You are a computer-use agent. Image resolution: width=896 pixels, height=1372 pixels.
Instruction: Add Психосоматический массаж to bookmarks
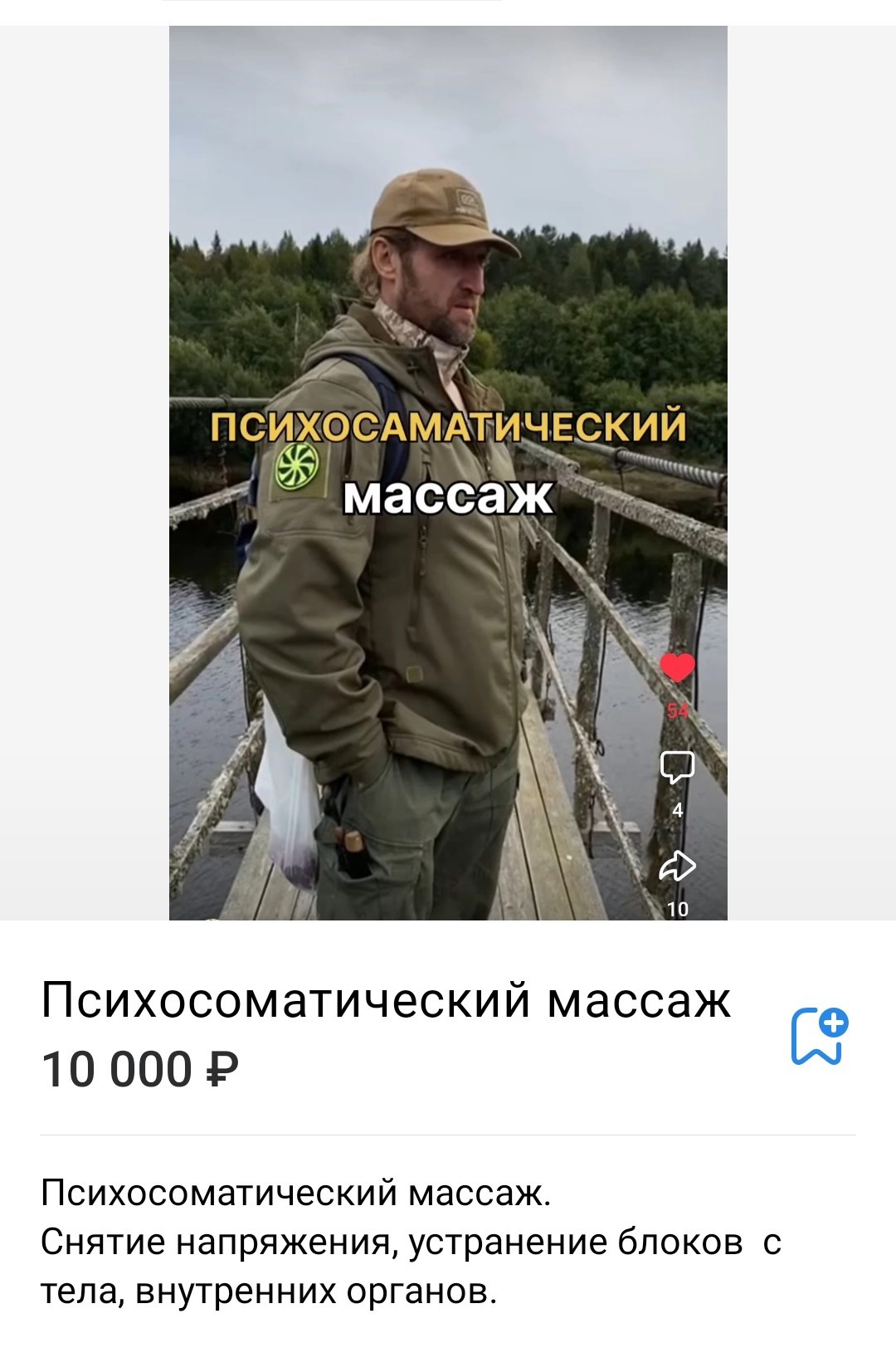click(819, 1035)
